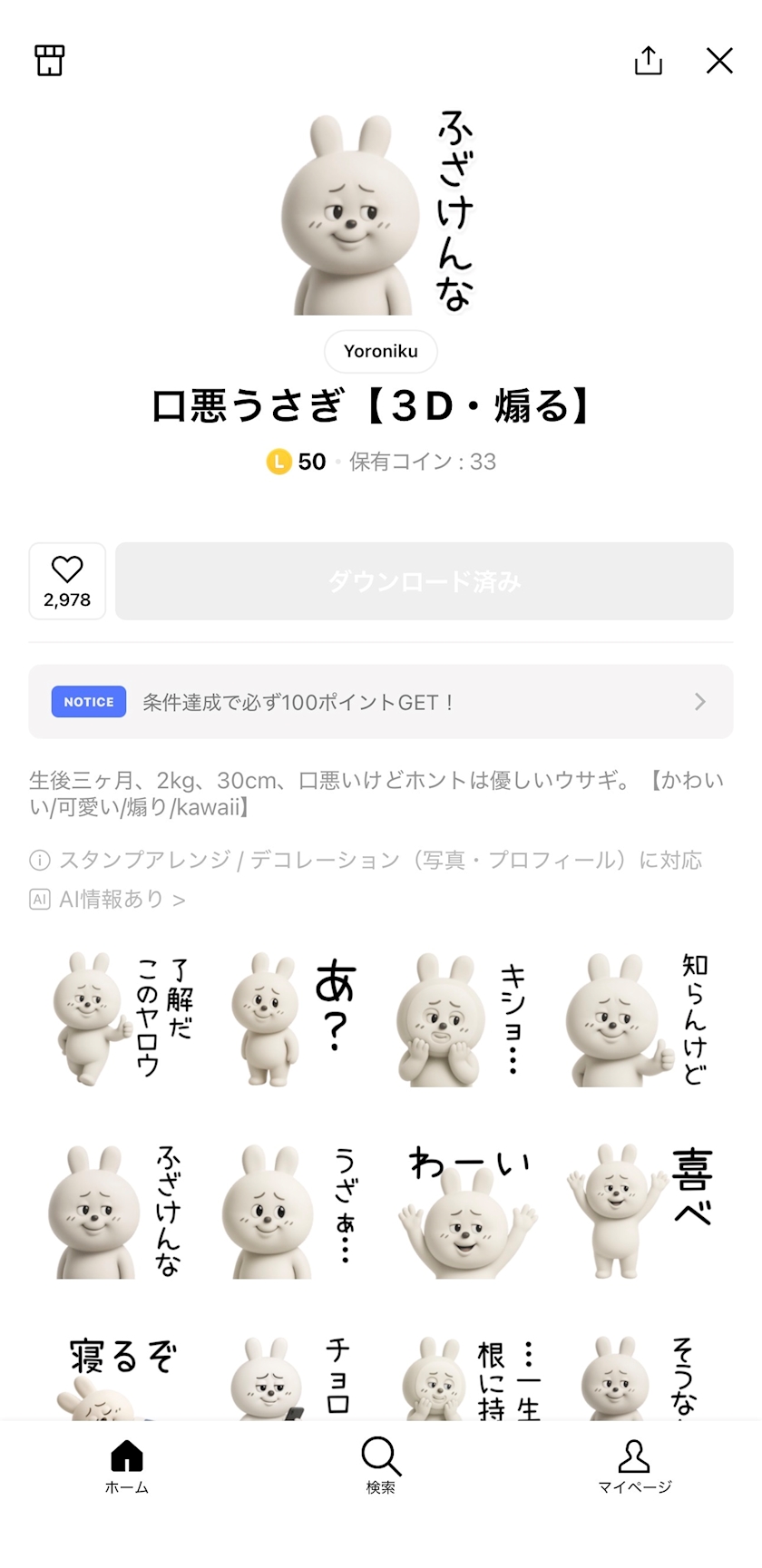The image size is (762, 1568).
Task: Preview the ふざけんな sticker in the grid
Action: click(x=122, y=1212)
